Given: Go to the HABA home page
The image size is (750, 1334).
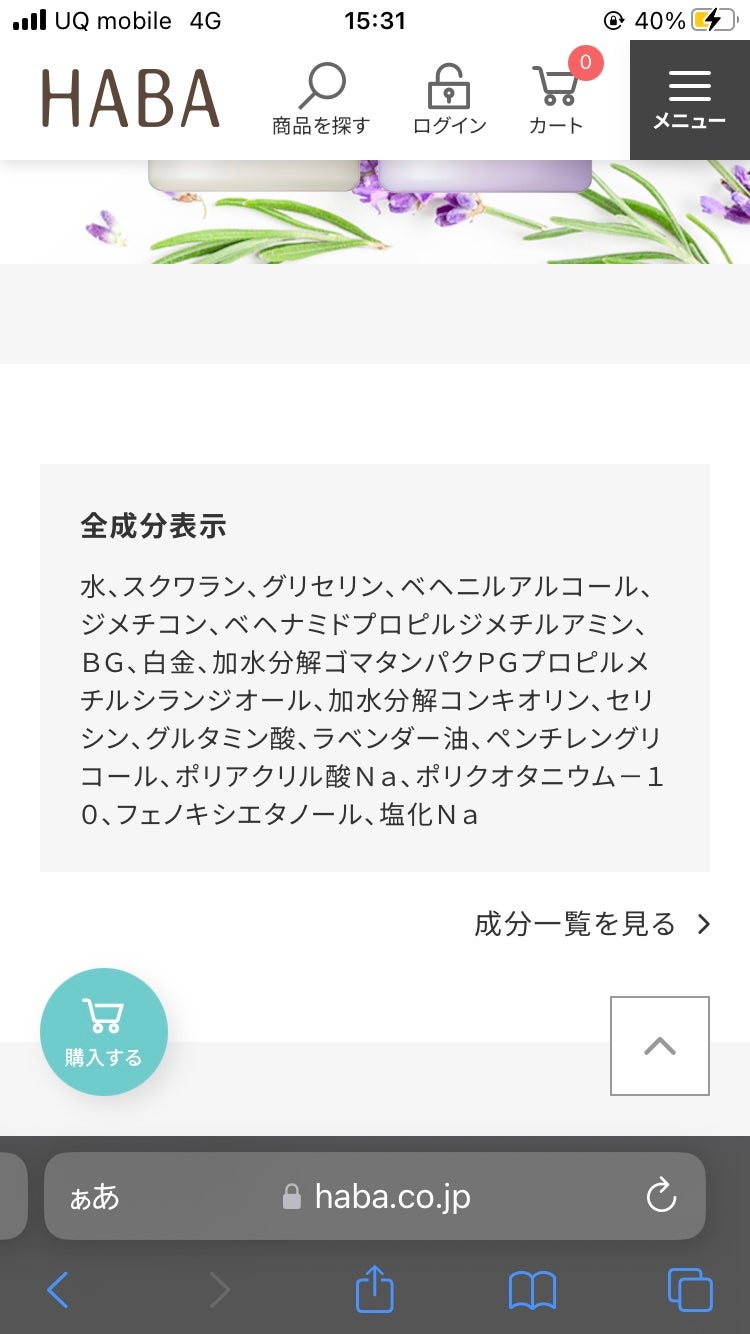Looking at the screenshot, I should (130, 99).
